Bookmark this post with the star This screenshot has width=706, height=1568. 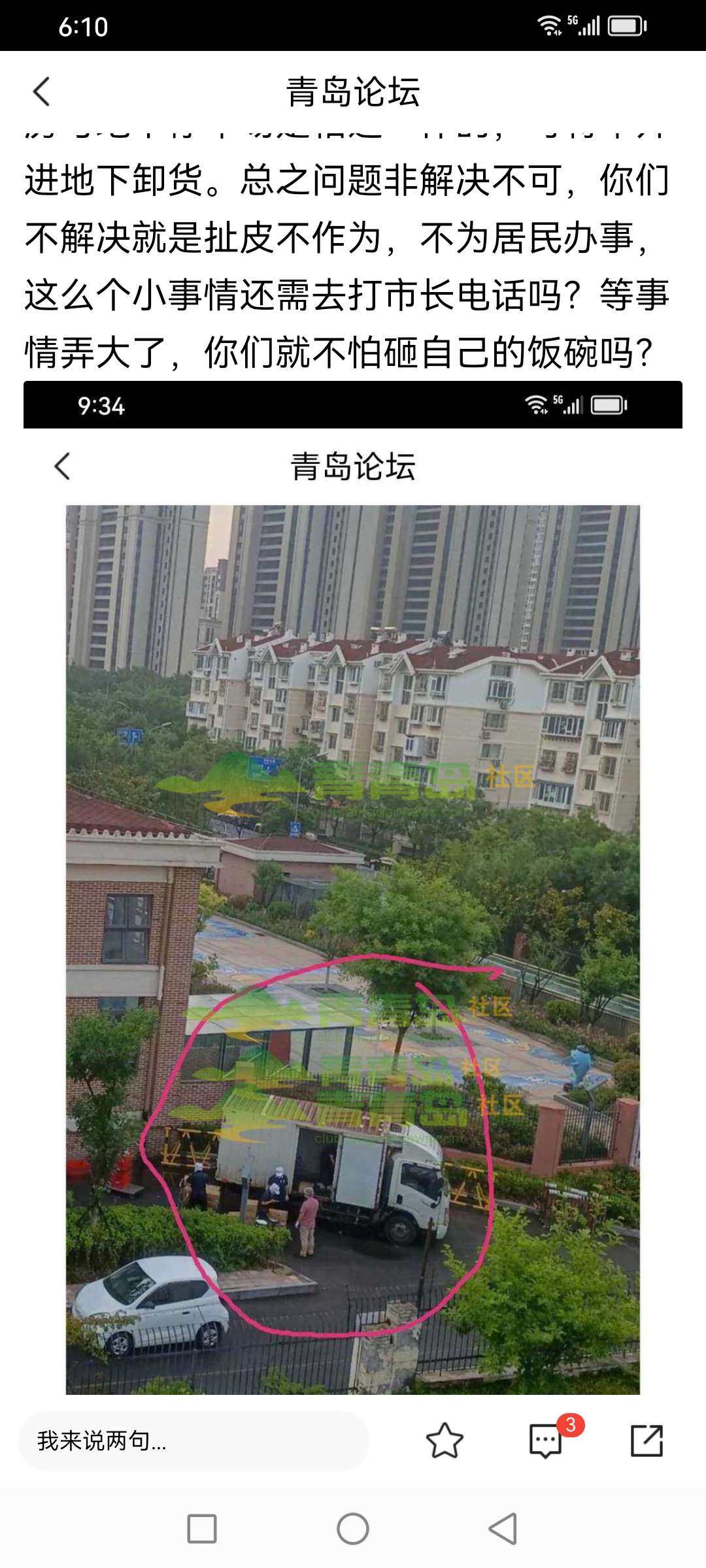pos(445,1441)
